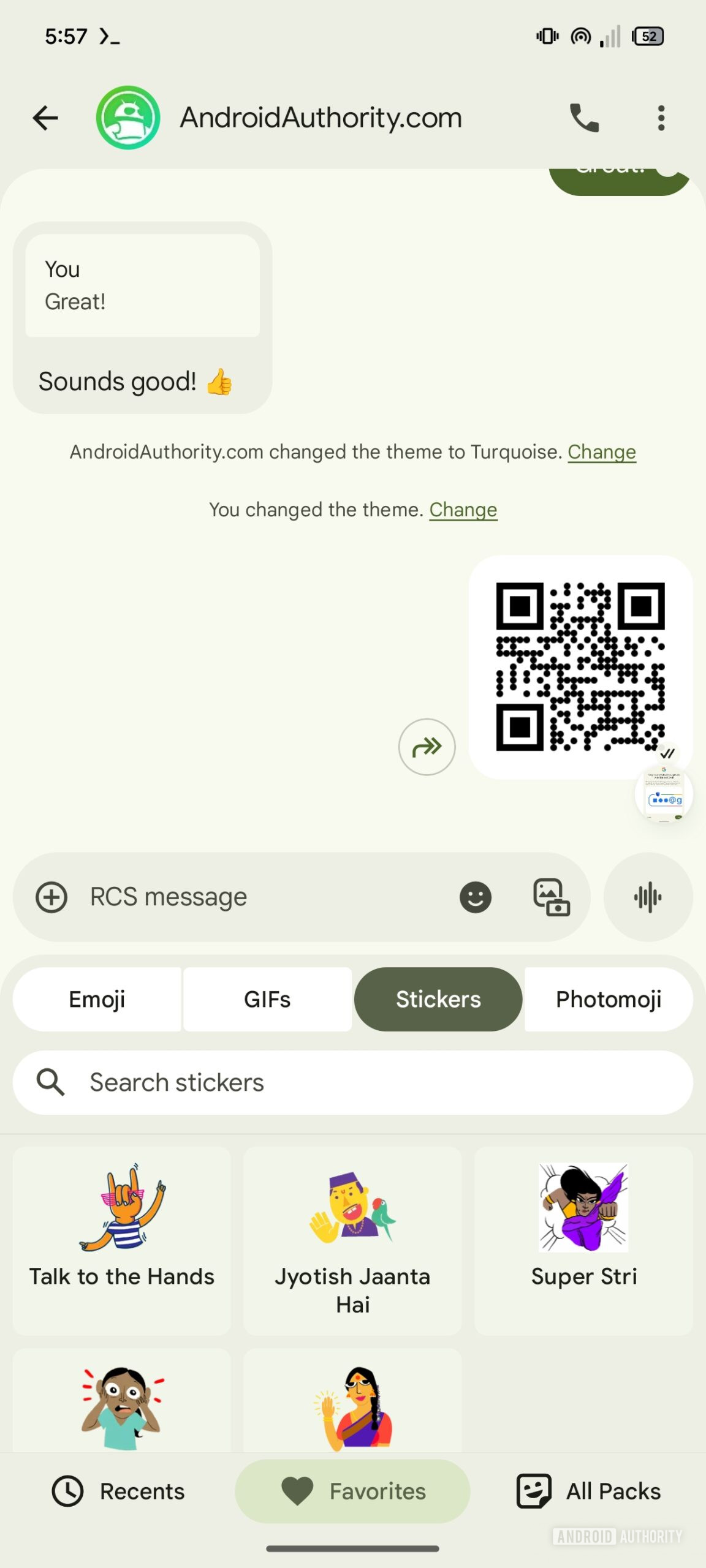Open the gallery and camera picker

pos(551,897)
